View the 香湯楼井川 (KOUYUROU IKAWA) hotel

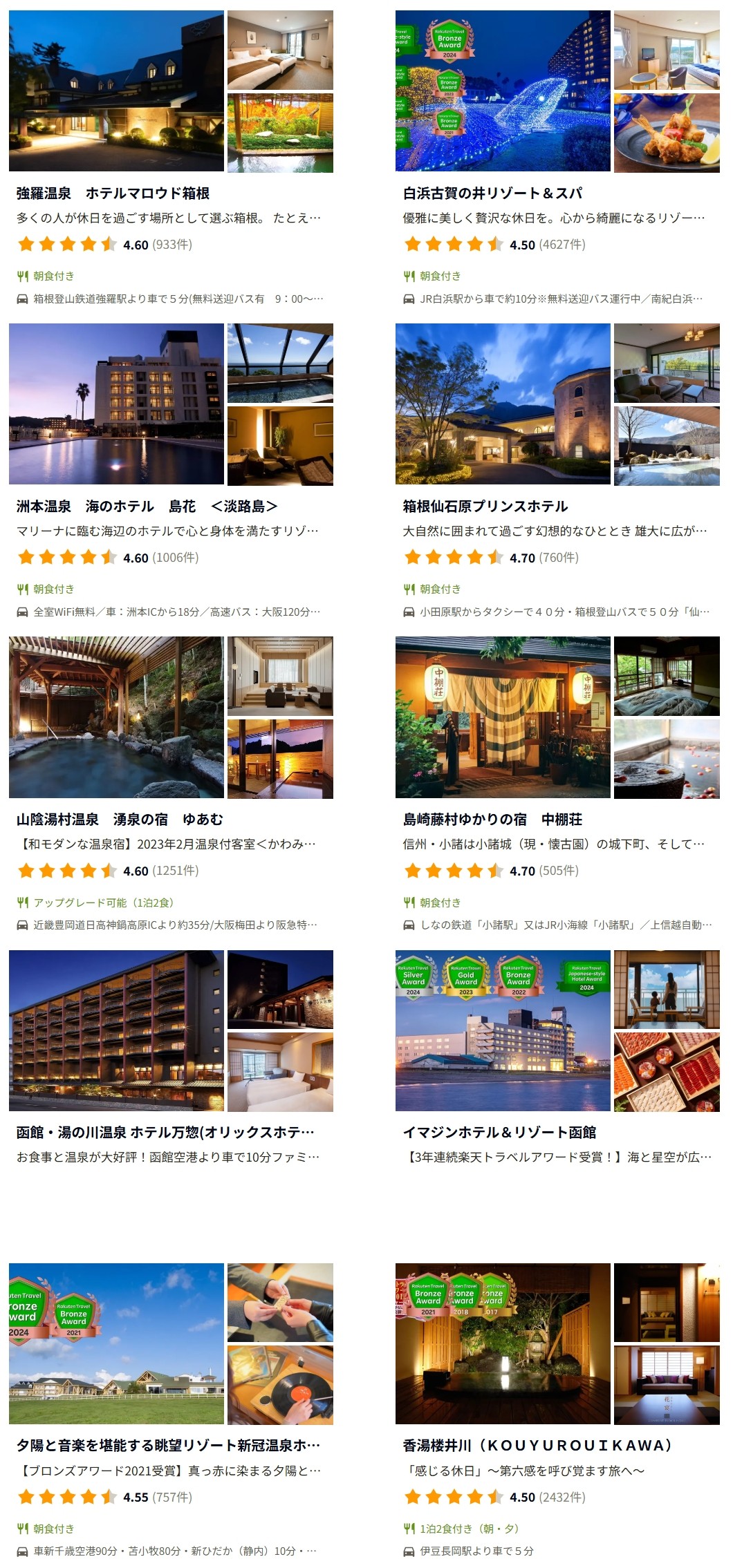pyautogui.click(x=537, y=1446)
